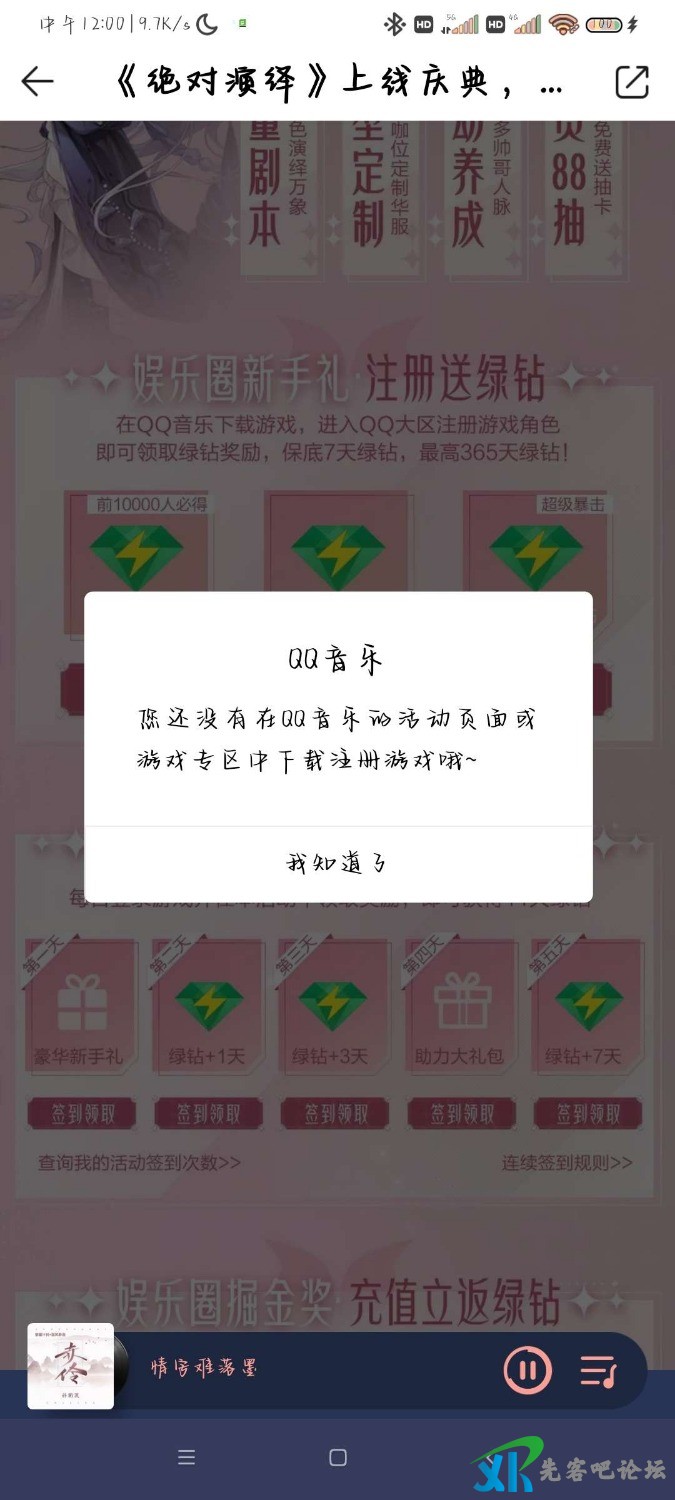This screenshot has width=675, height=1500.
Task: Share this event page
Action: pos(632,82)
